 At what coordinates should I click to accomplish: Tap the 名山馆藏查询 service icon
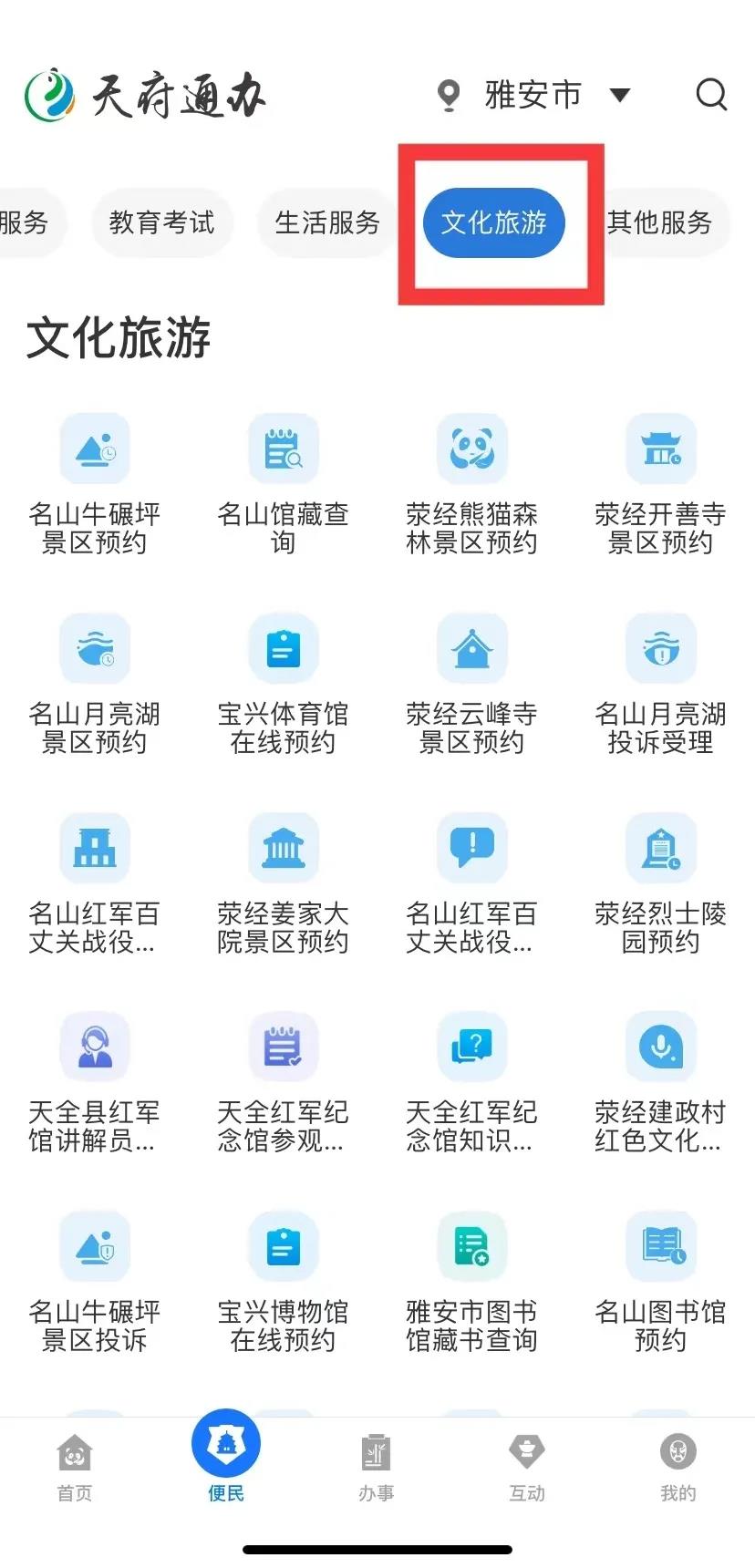coord(283,449)
